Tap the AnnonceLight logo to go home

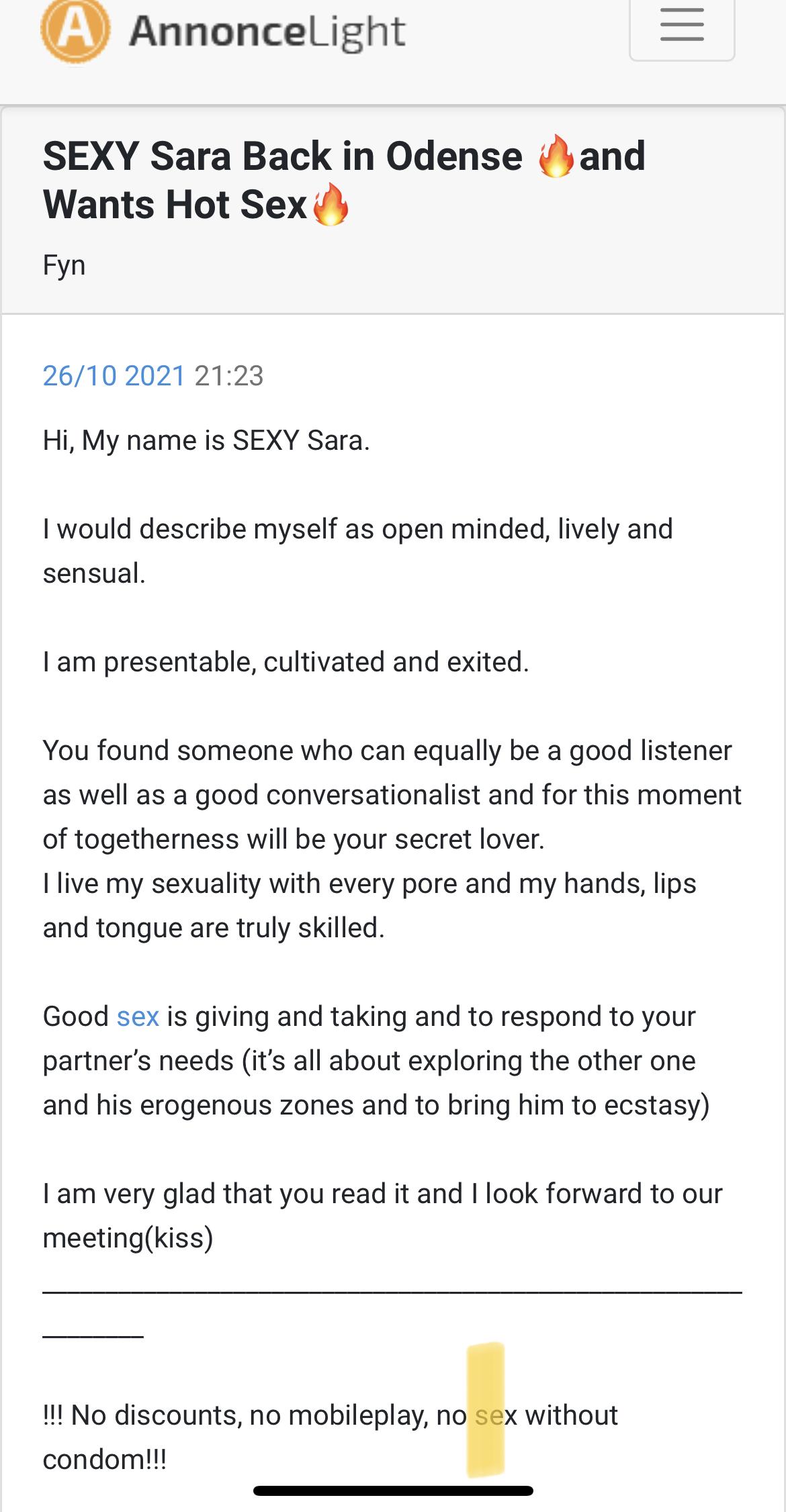pos(224,32)
